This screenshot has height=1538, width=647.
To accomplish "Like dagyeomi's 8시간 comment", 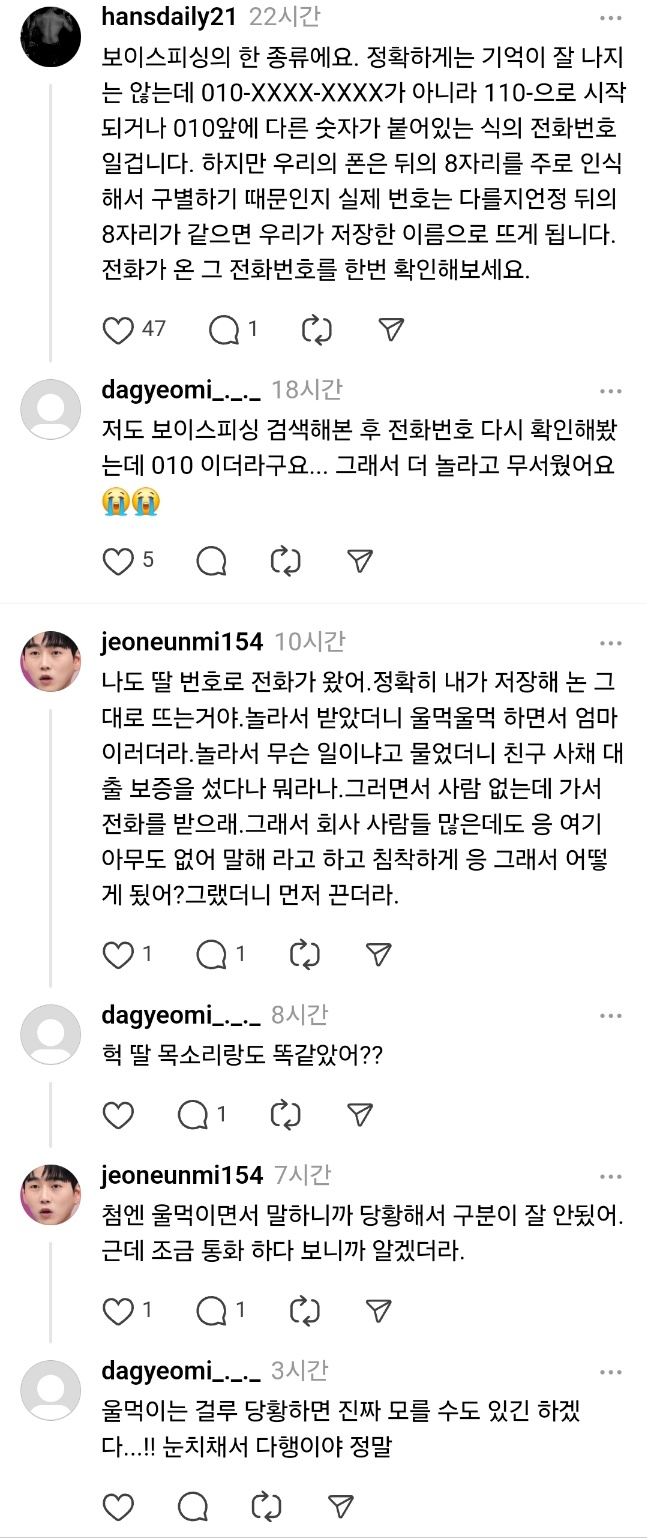I will pyautogui.click(x=119, y=1114).
